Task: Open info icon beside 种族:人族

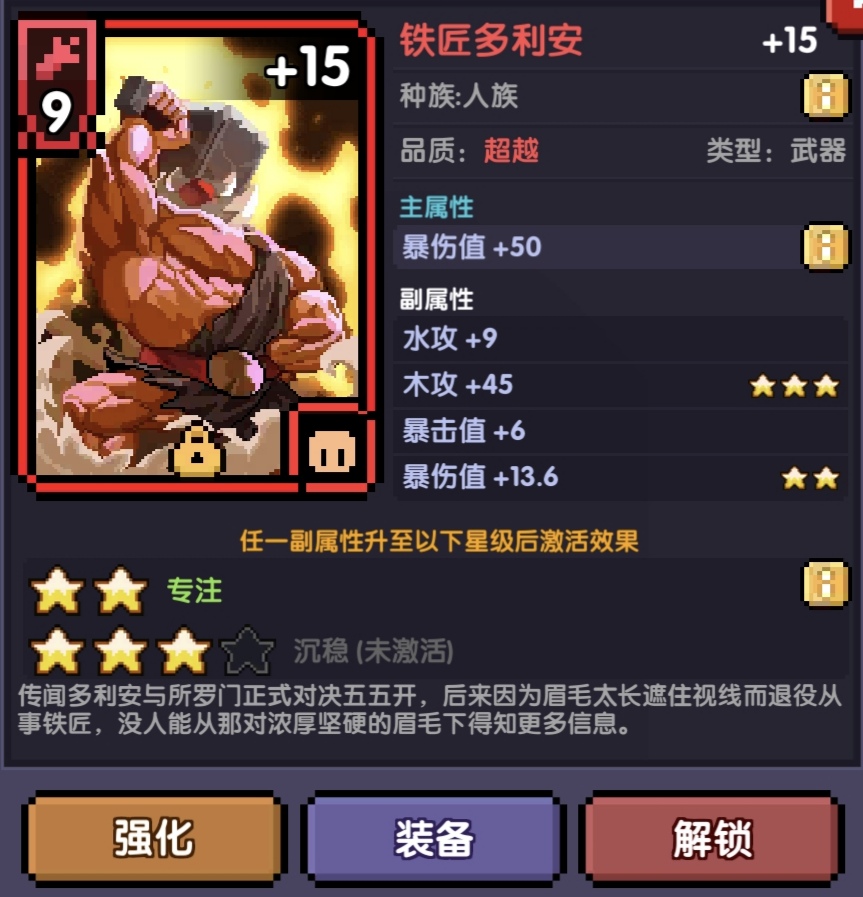Action: point(825,97)
